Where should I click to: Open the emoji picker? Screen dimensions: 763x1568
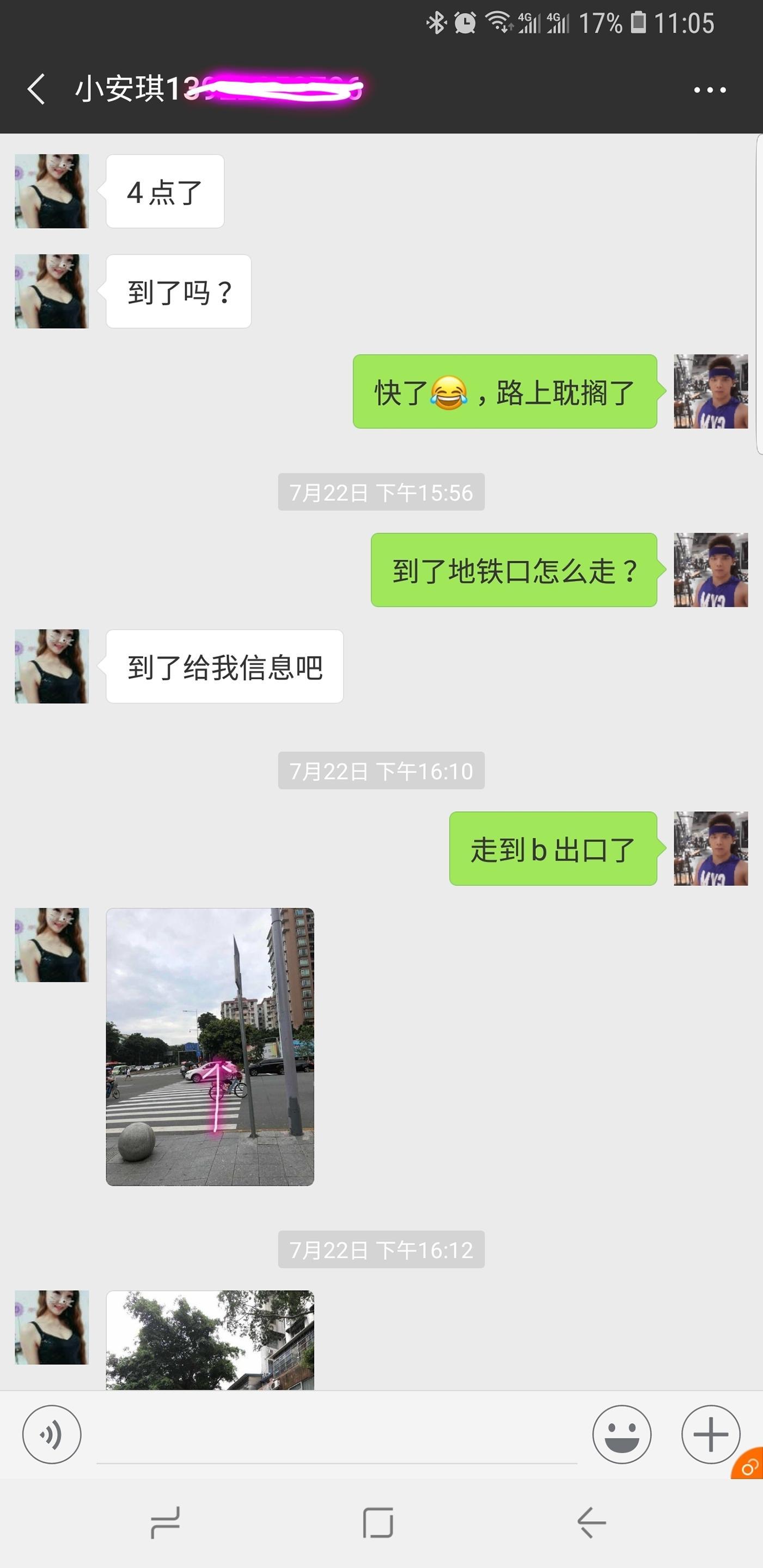point(621,1435)
